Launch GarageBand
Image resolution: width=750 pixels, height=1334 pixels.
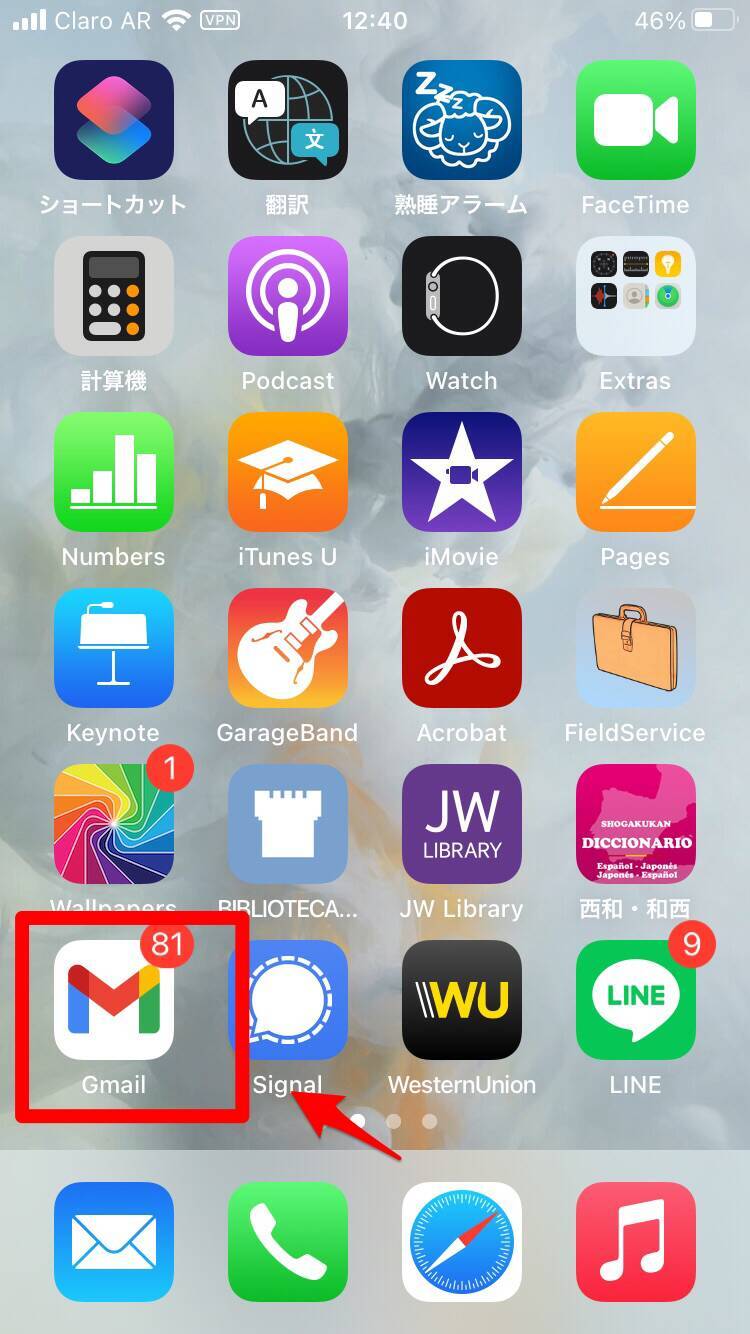[288, 648]
